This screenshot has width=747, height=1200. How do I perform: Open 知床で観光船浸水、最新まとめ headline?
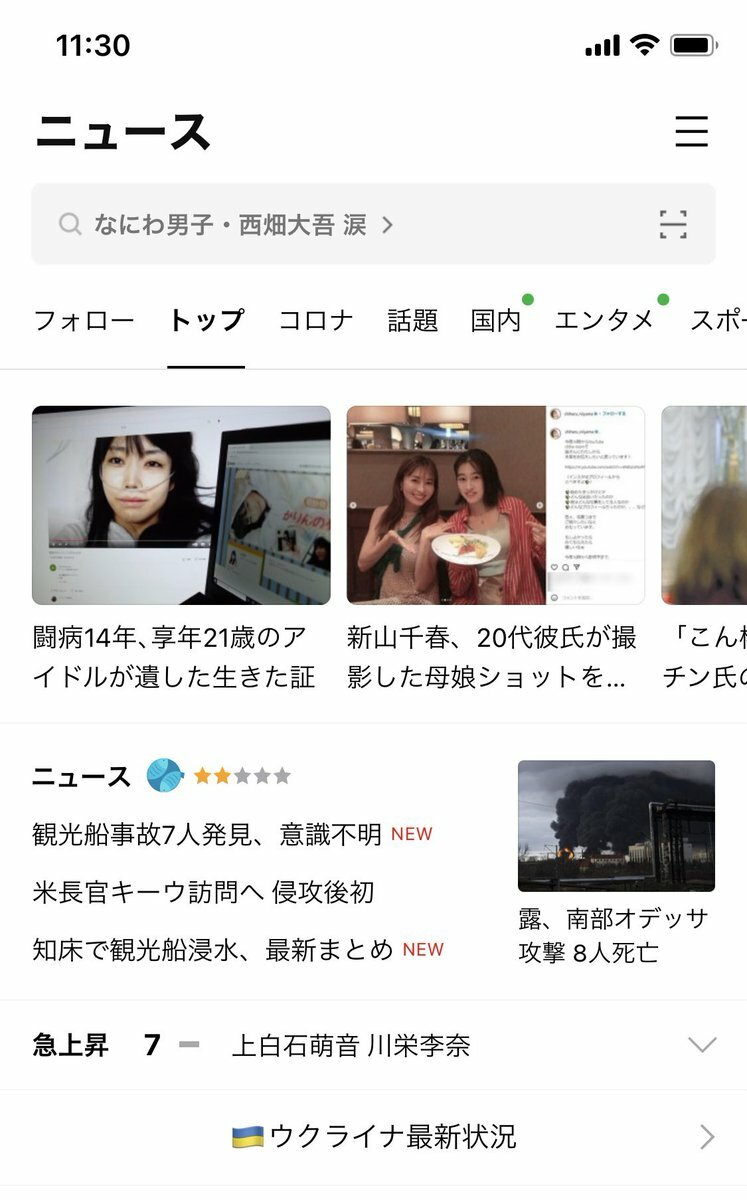[213, 950]
